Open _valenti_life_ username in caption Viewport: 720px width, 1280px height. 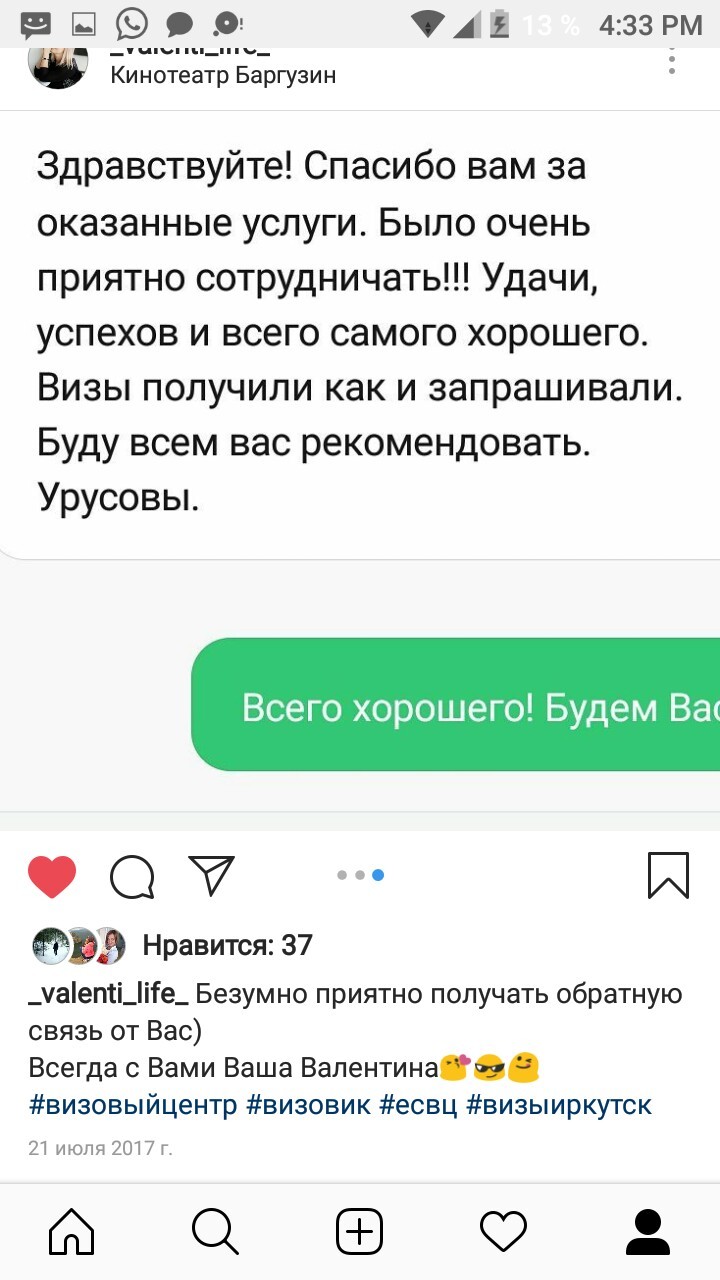pos(109,994)
